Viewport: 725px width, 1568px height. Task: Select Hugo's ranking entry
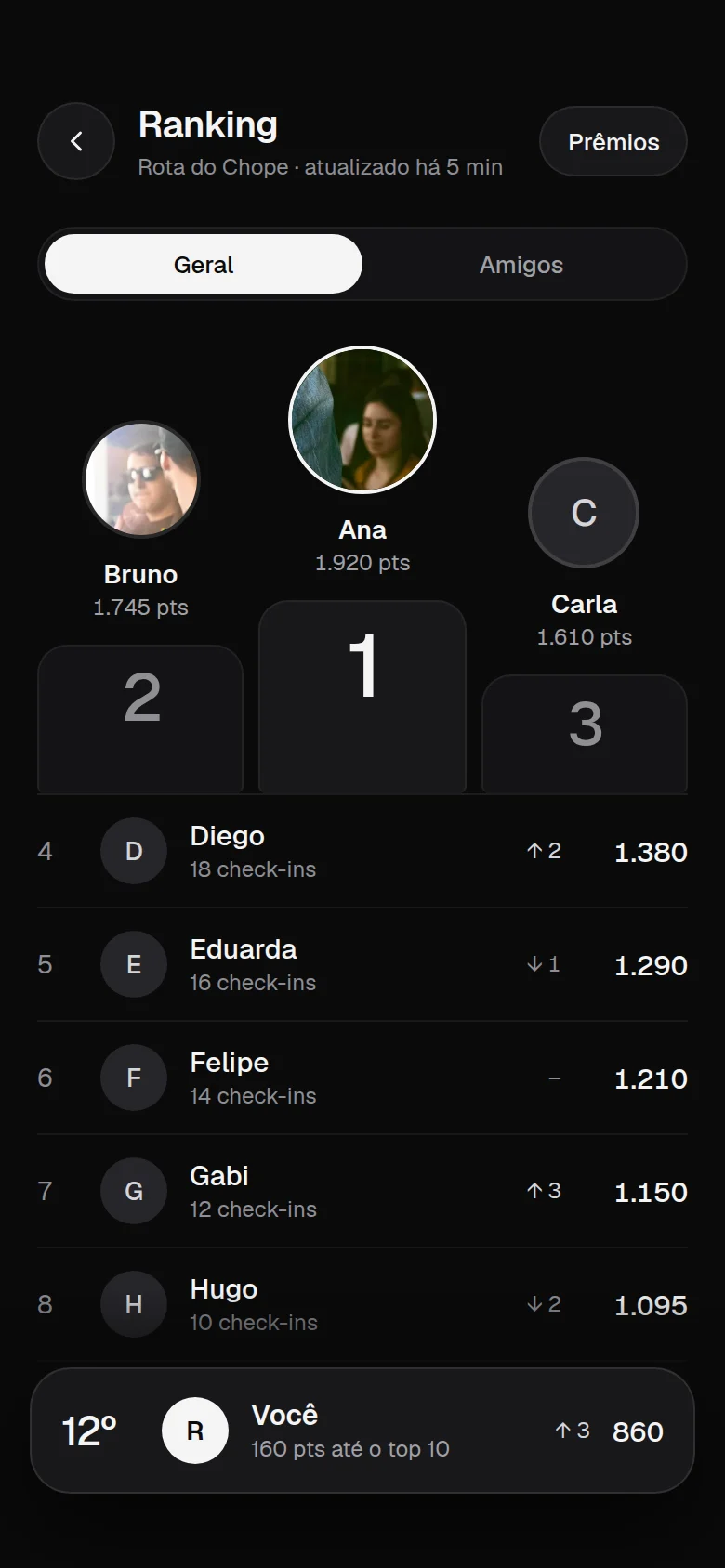click(362, 1304)
